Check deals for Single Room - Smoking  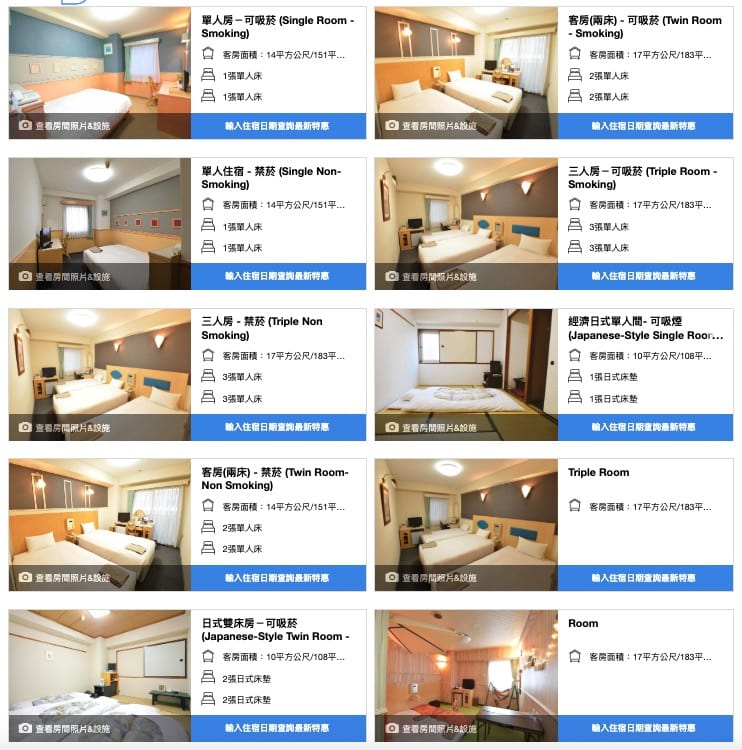click(x=278, y=126)
